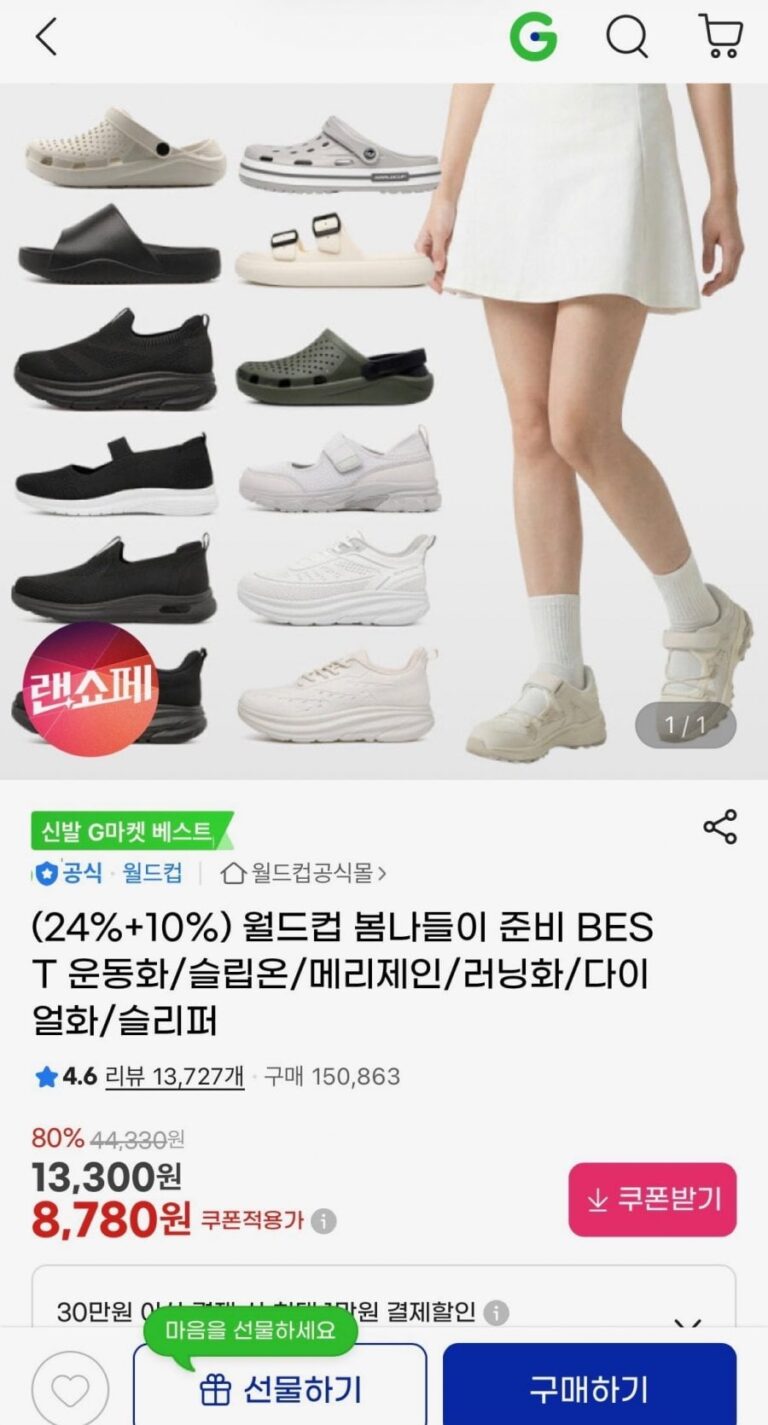Open the 신발 G마켓 베스트 badge
Screen dimensions: 768x1425
(x=130, y=831)
